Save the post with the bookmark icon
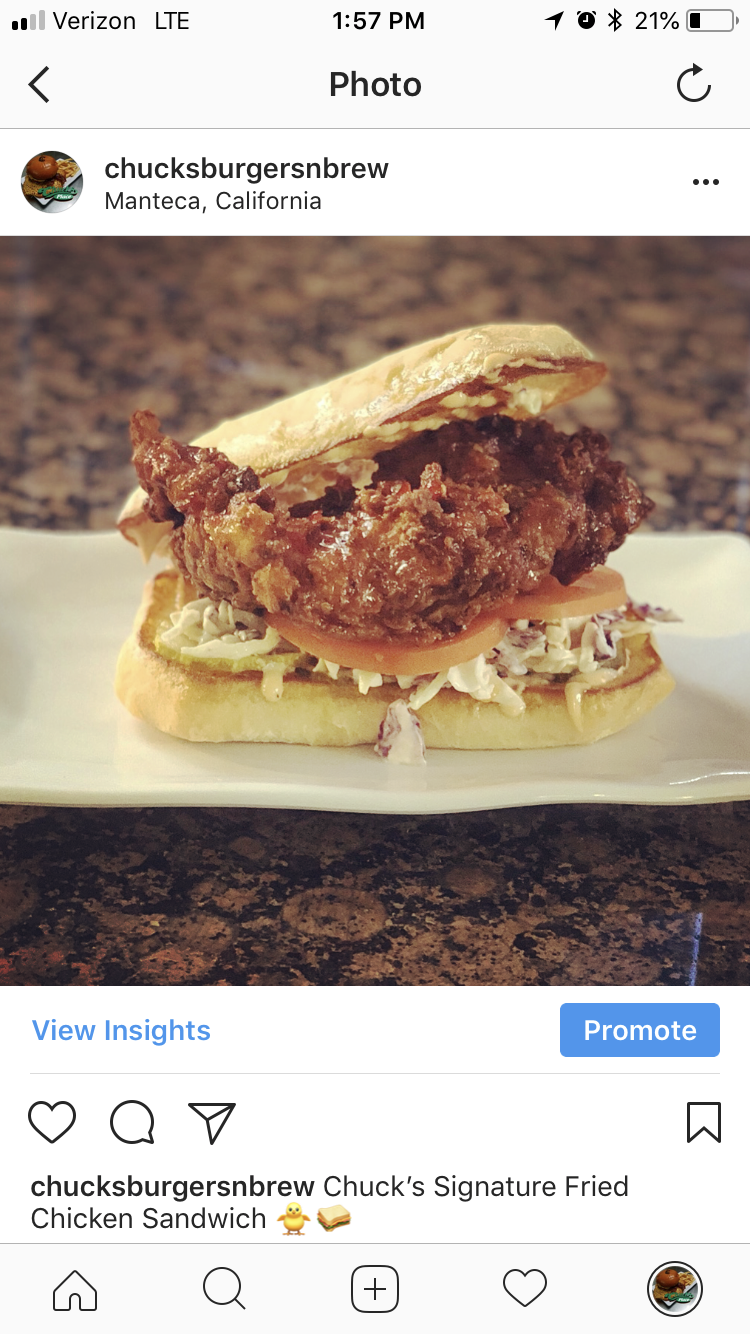This screenshot has width=750, height=1334. 703,1122
